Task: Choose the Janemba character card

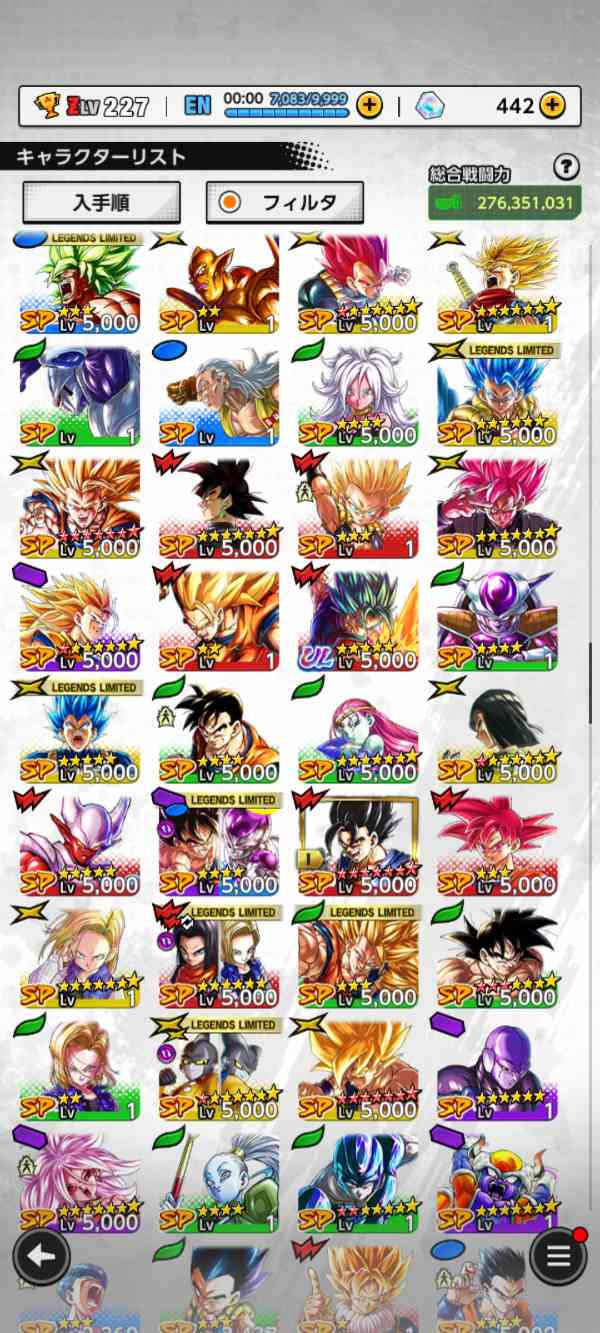Action: pyautogui.click(x=80, y=845)
